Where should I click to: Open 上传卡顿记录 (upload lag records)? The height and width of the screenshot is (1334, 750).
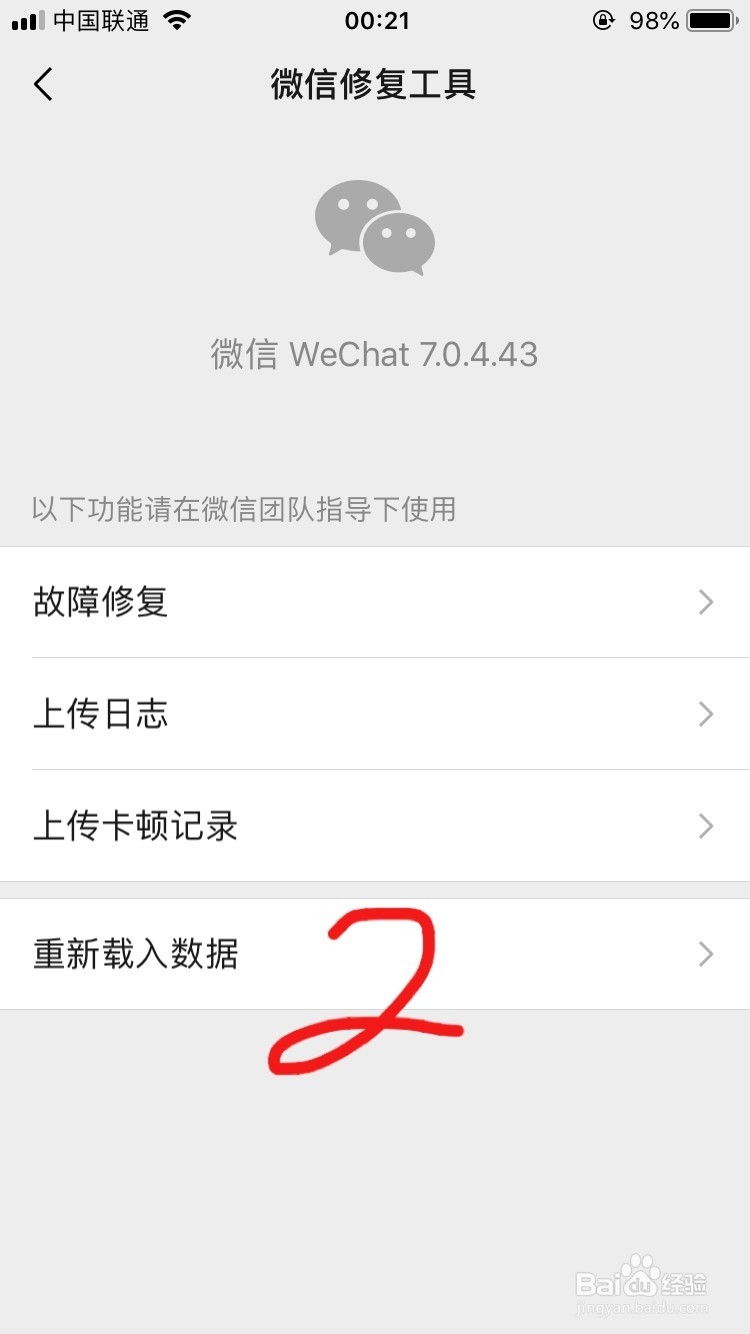click(375, 826)
